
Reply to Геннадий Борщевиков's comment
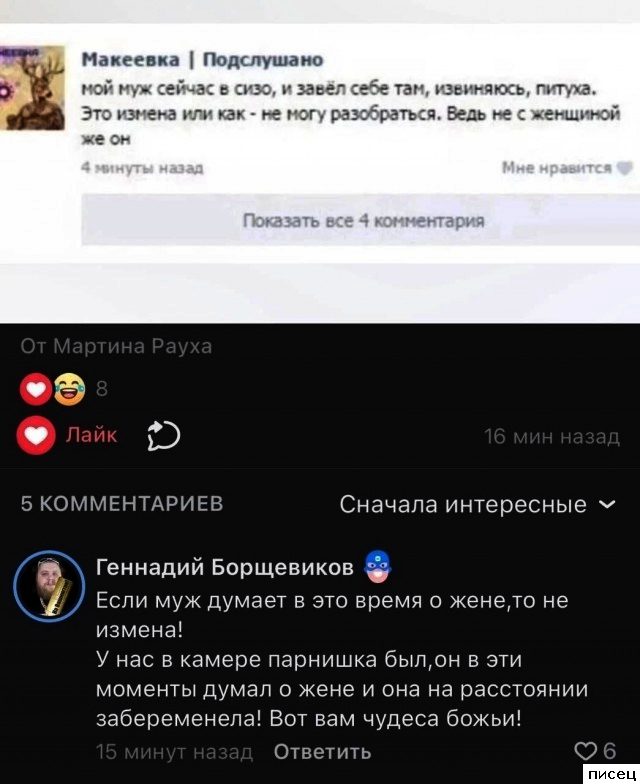(322, 751)
